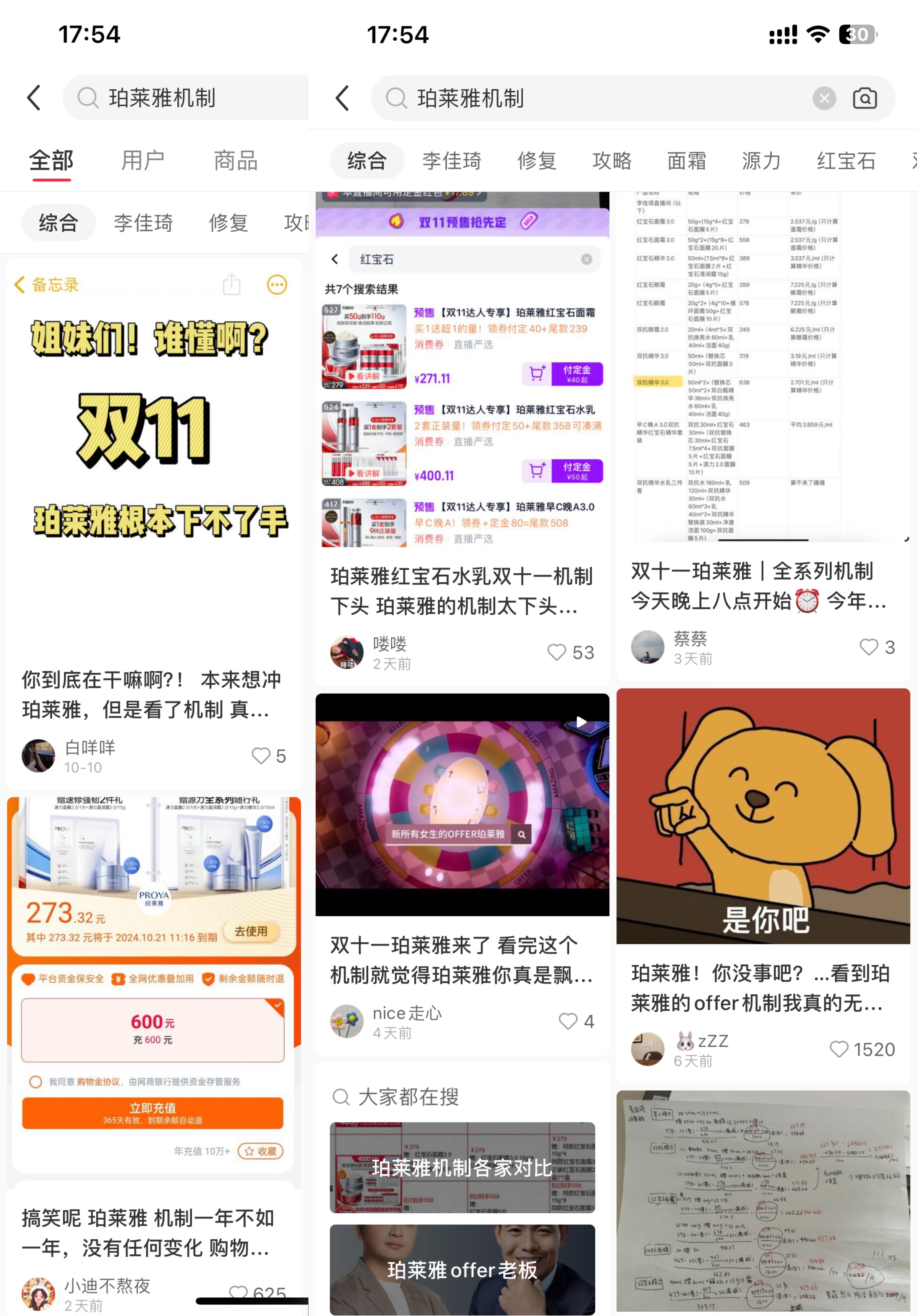Switch to the 用户 tab
Viewport: 917px width, 1316px height.
click(143, 160)
